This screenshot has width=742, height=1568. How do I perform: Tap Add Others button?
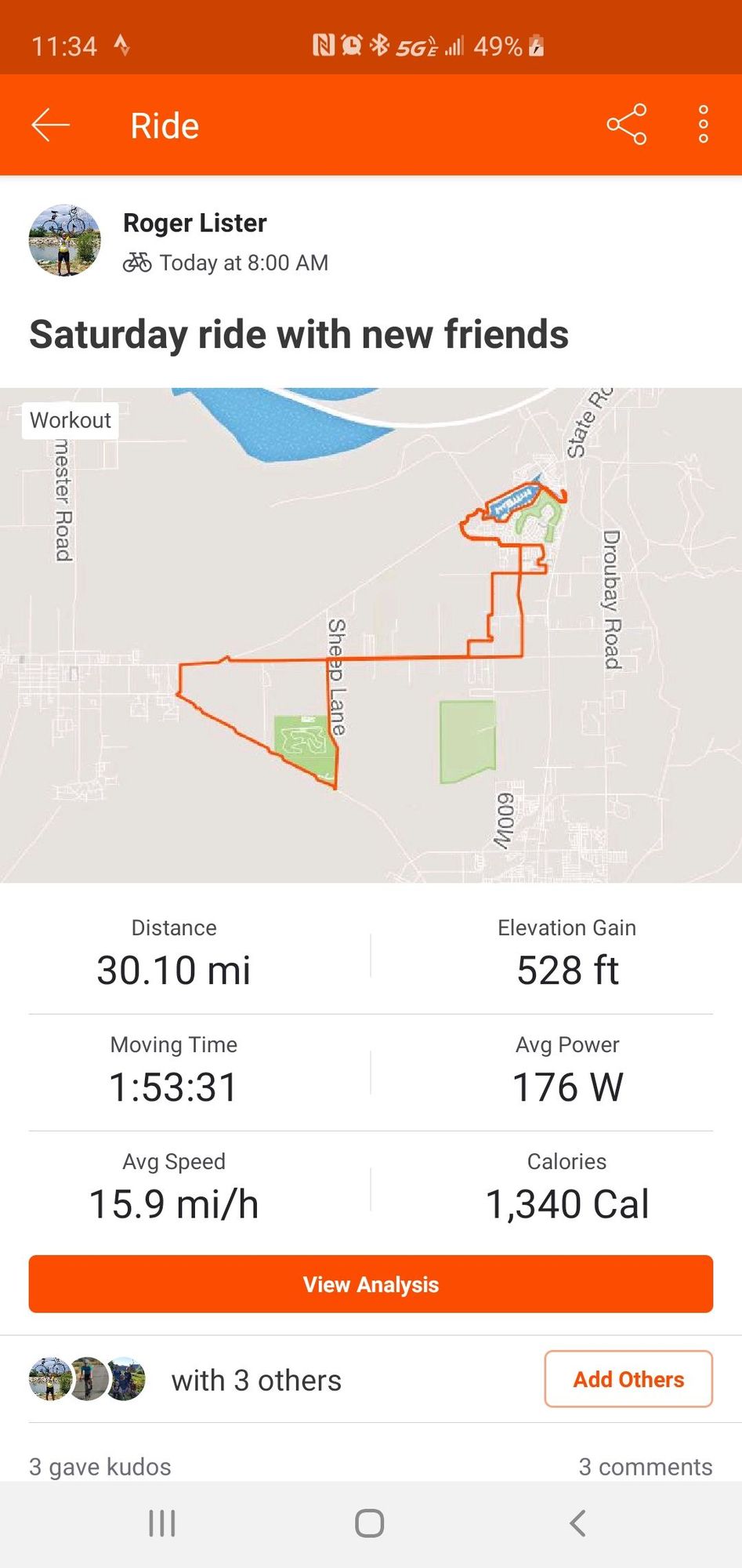[628, 1379]
